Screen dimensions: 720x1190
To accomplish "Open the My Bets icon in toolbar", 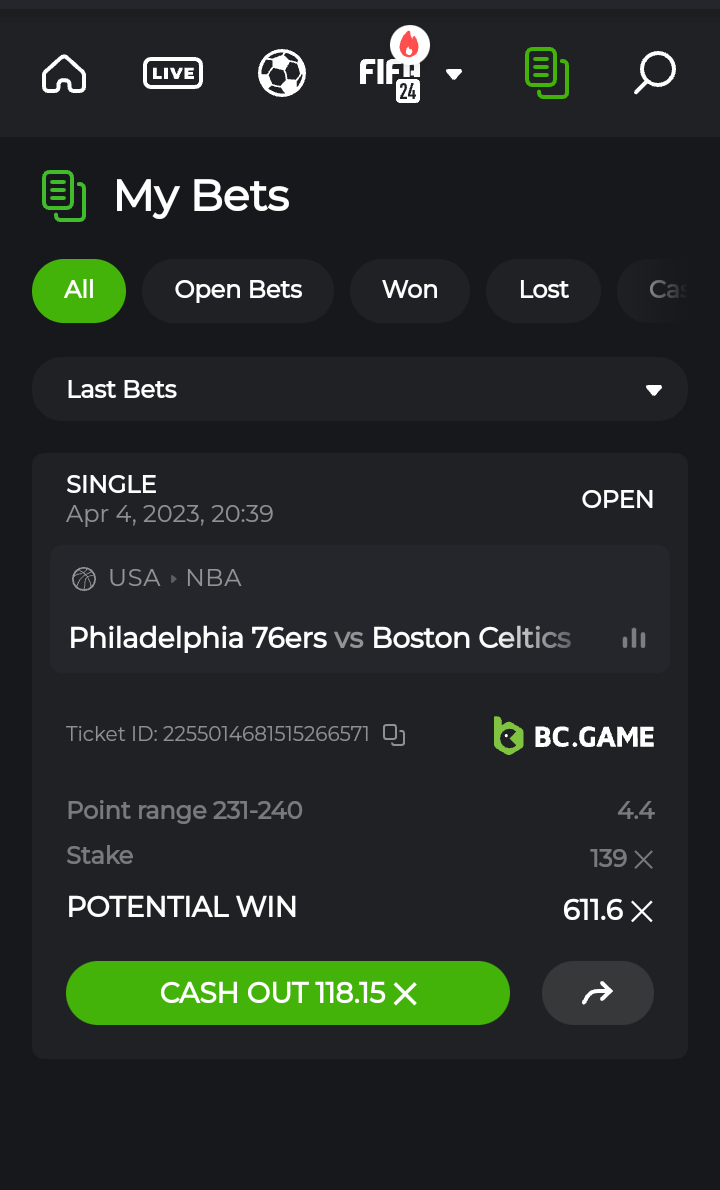I will click(x=547, y=73).
